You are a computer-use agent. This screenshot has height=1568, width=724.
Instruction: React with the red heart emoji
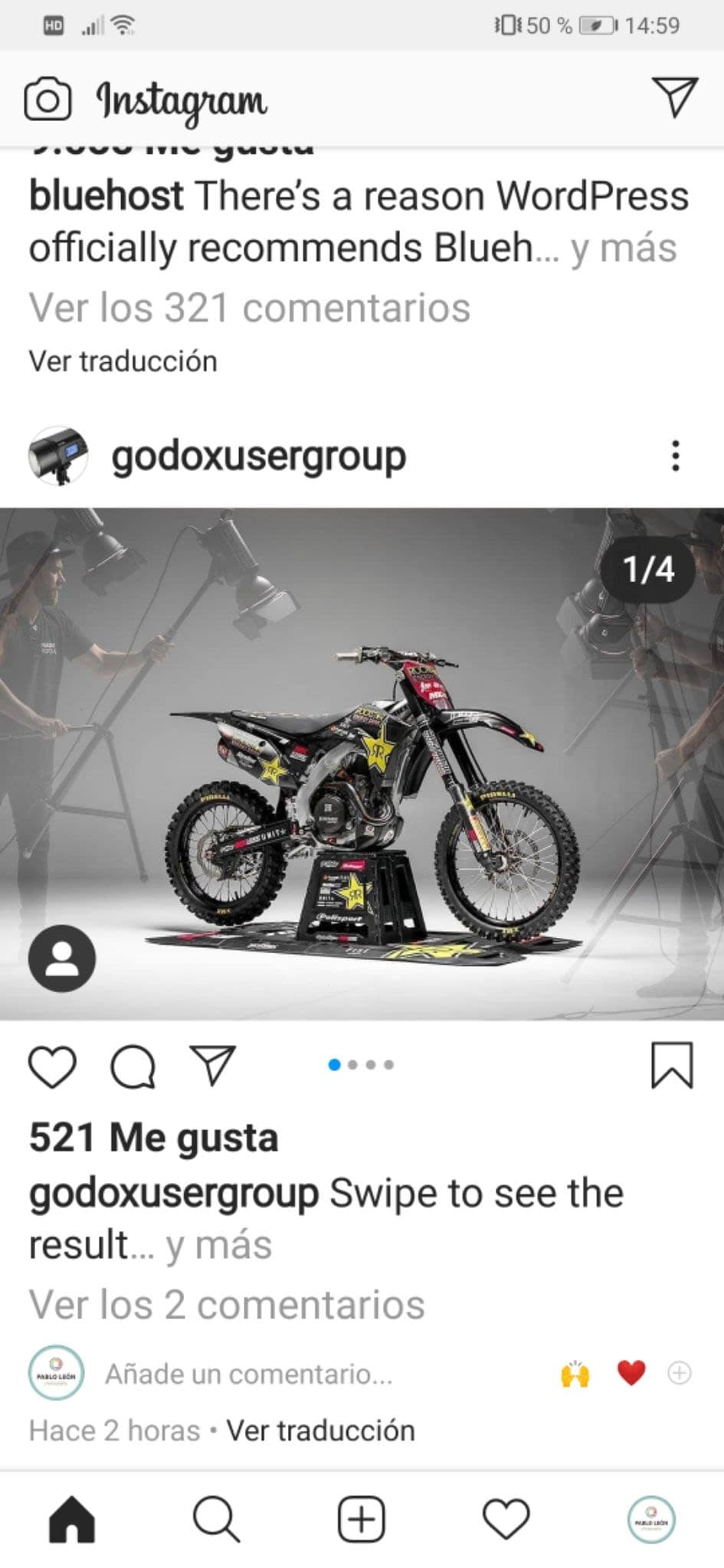tap(631, 1373)
